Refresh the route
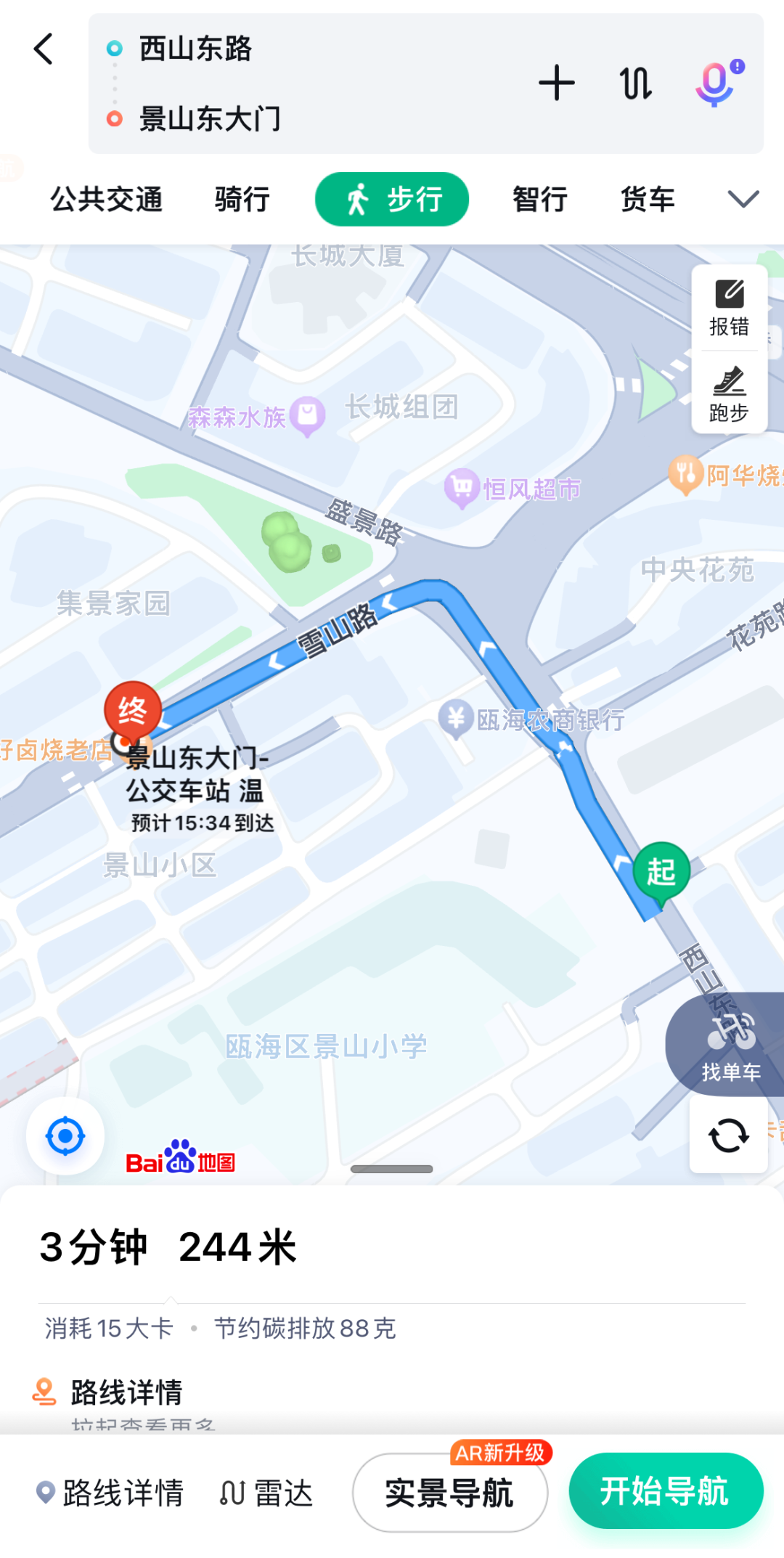Image resolution: width=784 pixels, height=1558 pixels. [728, 1135]
